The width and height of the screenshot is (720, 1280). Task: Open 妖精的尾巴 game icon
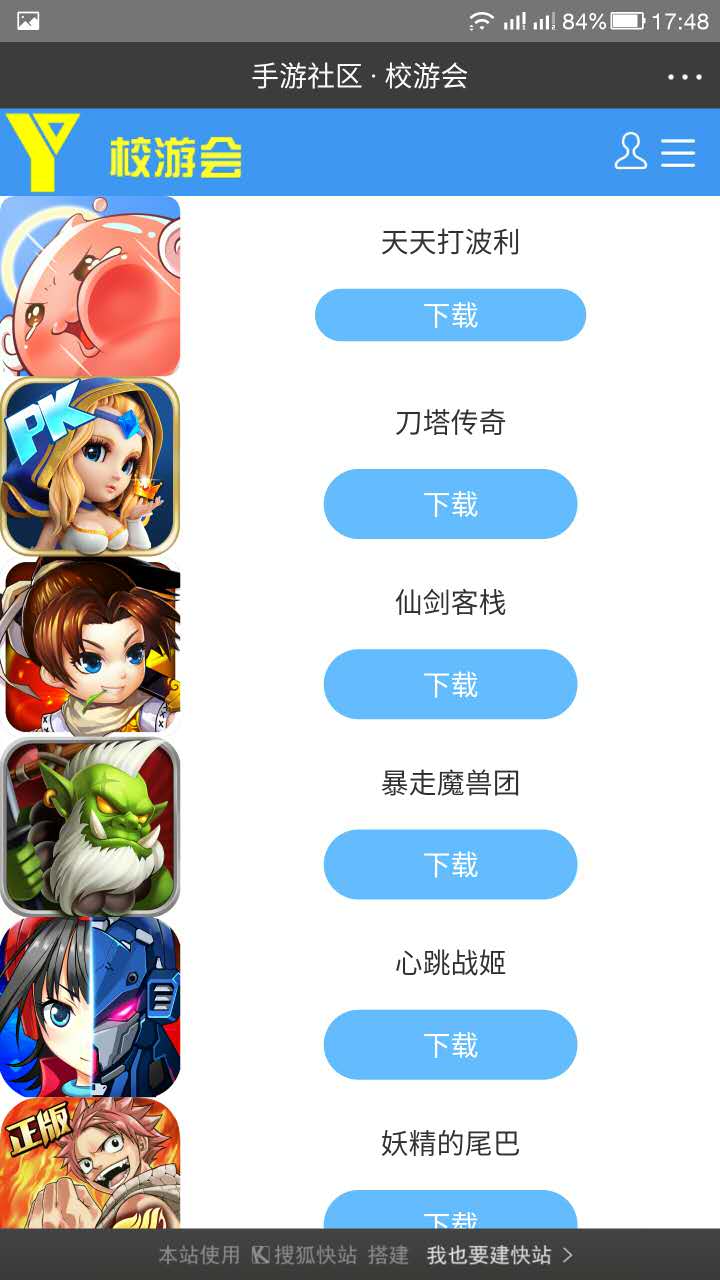point(90,1164)
